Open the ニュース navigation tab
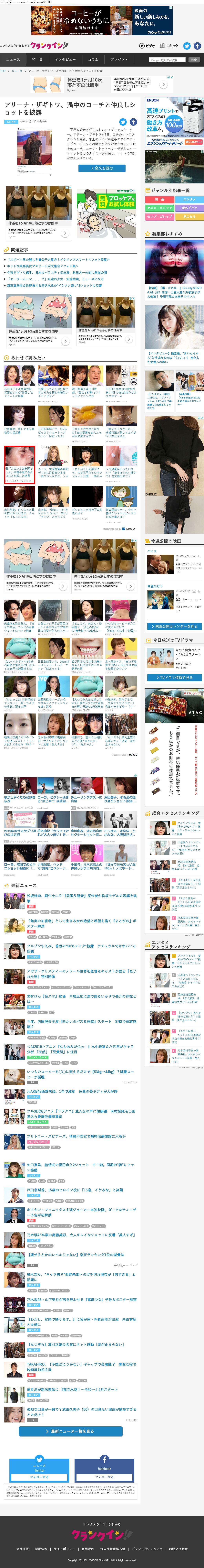The width and height of the screenshot is (204, 1568). coord(13,60)
